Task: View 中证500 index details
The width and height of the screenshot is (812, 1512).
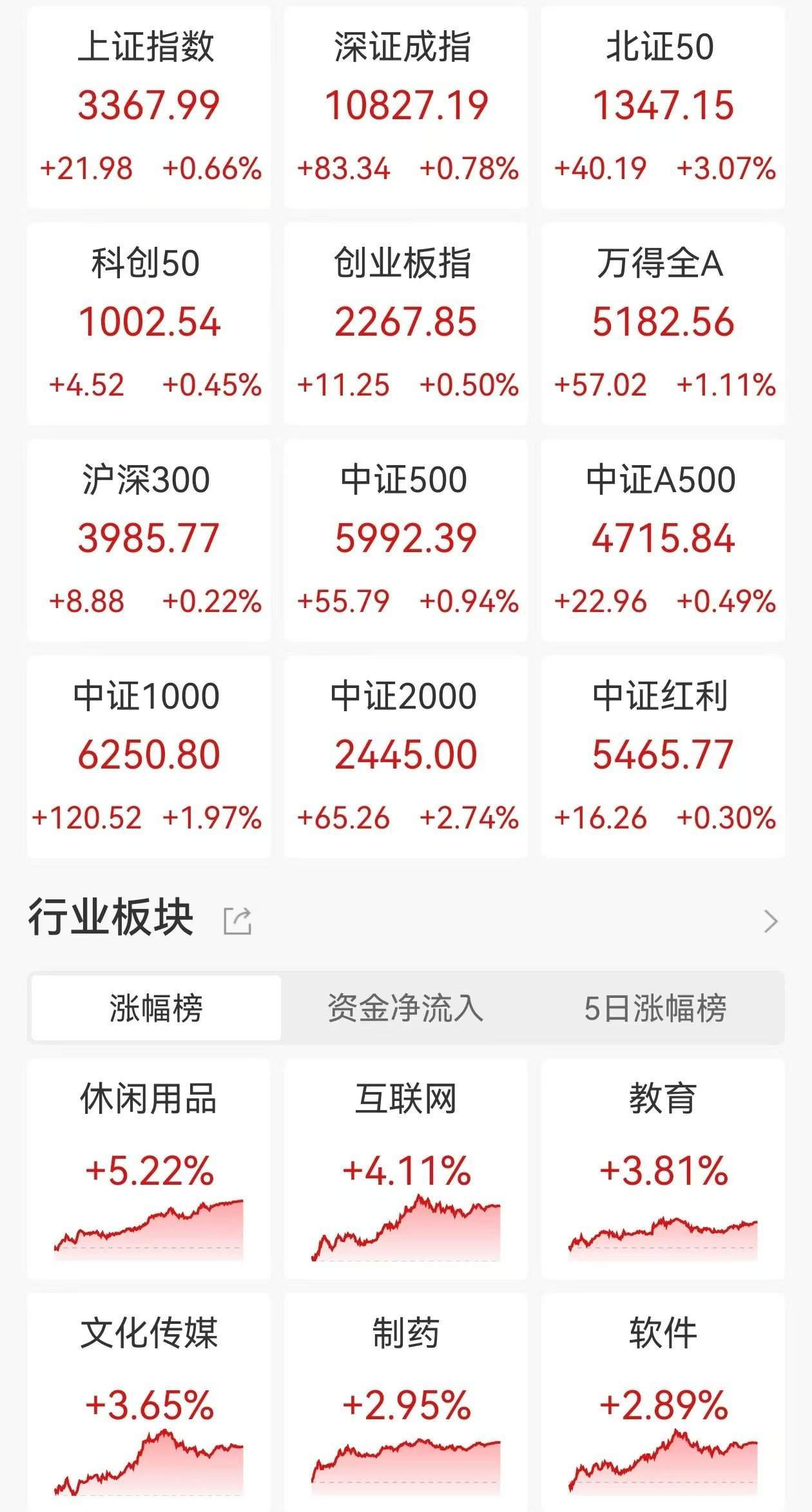Action: 406,540
